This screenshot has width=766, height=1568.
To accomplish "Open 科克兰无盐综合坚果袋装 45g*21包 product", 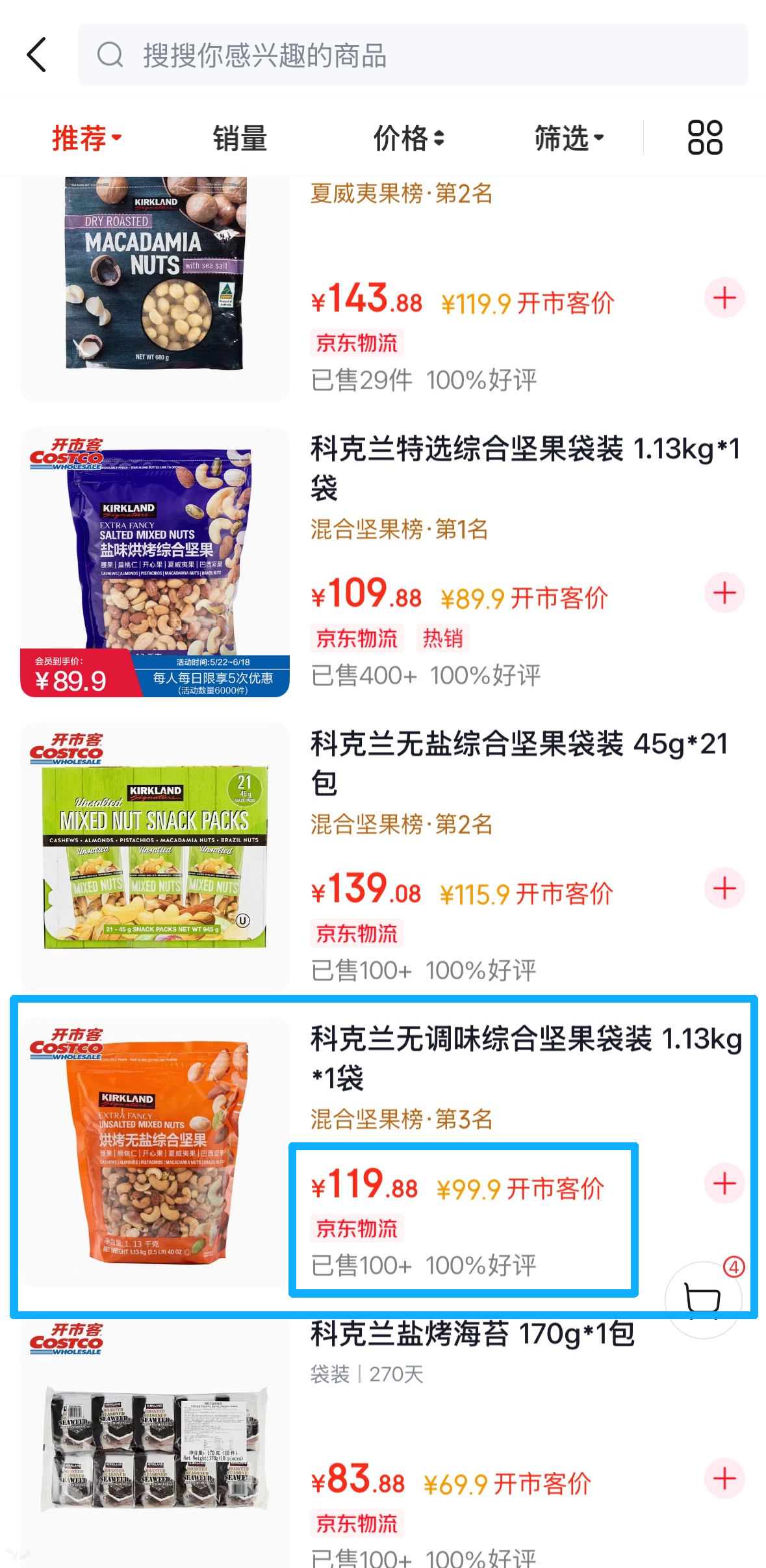I will point(383,858).
